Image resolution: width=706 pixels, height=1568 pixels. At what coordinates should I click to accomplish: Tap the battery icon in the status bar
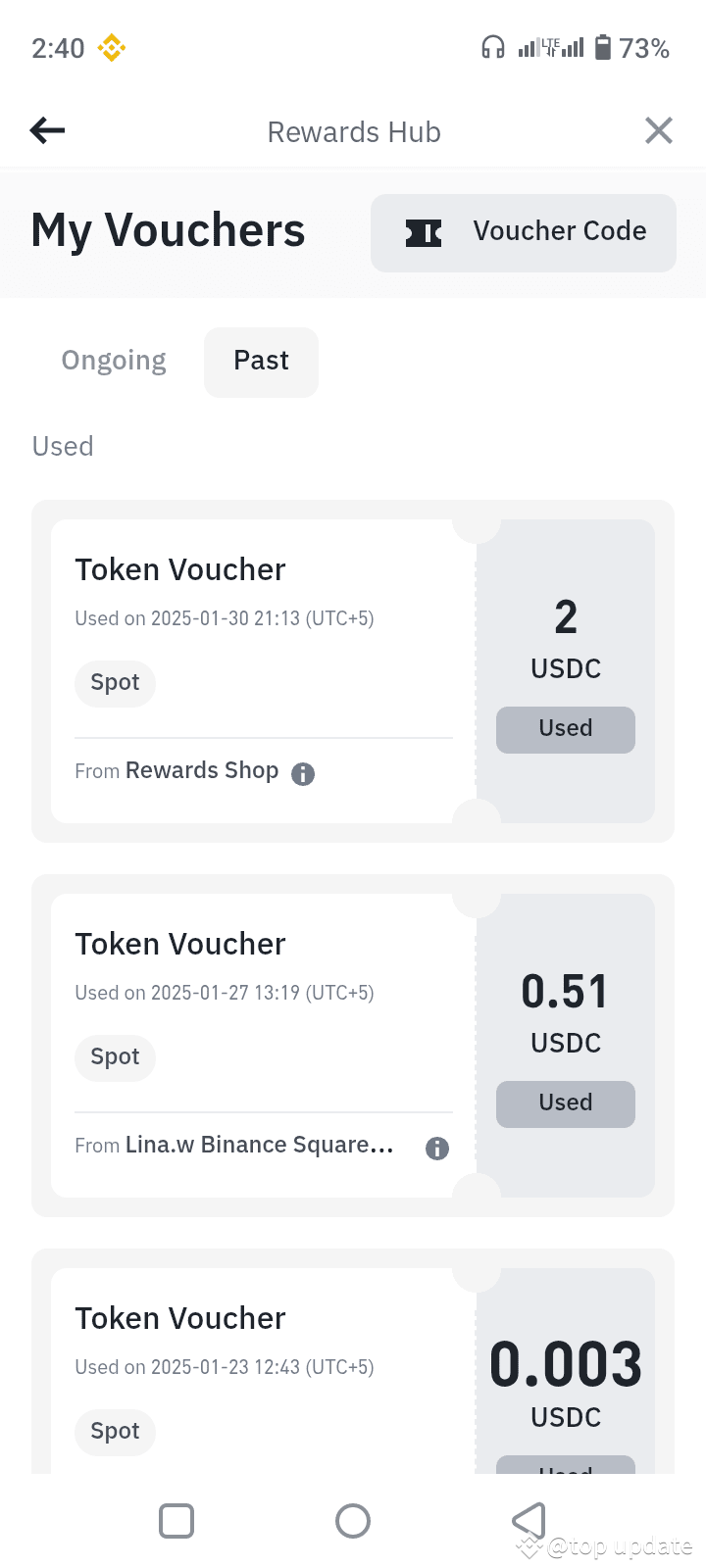point(602,46)
